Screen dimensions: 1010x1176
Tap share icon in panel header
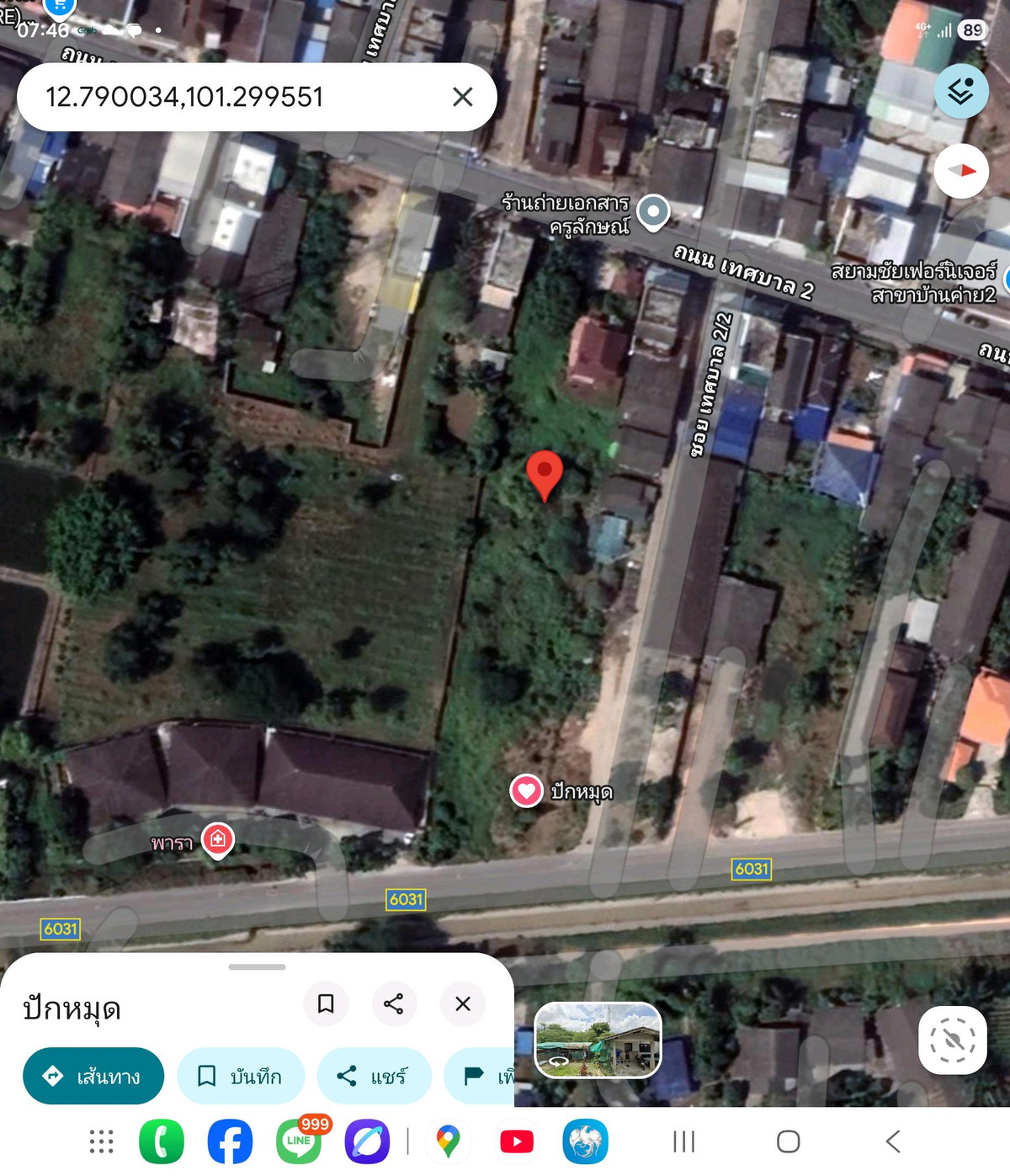[x=393, y=1003]
